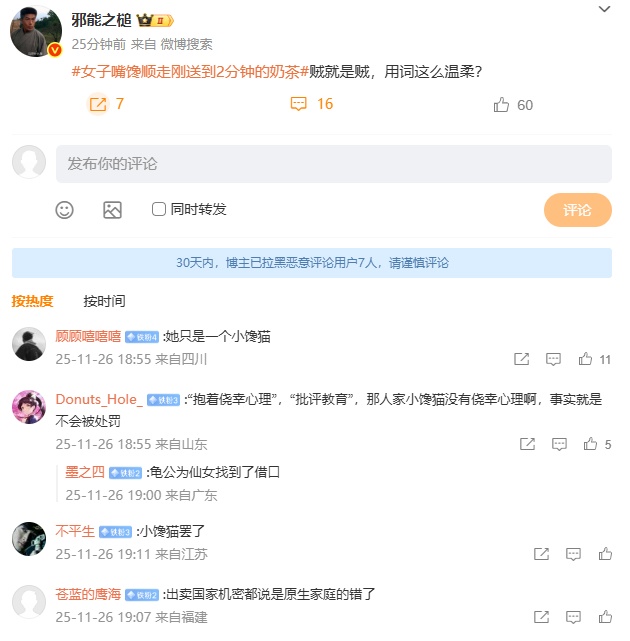This screenshot has height=641, width=630.
Task: Like the comment by 苍蓝的鹰海
Action: coord(604,617)
